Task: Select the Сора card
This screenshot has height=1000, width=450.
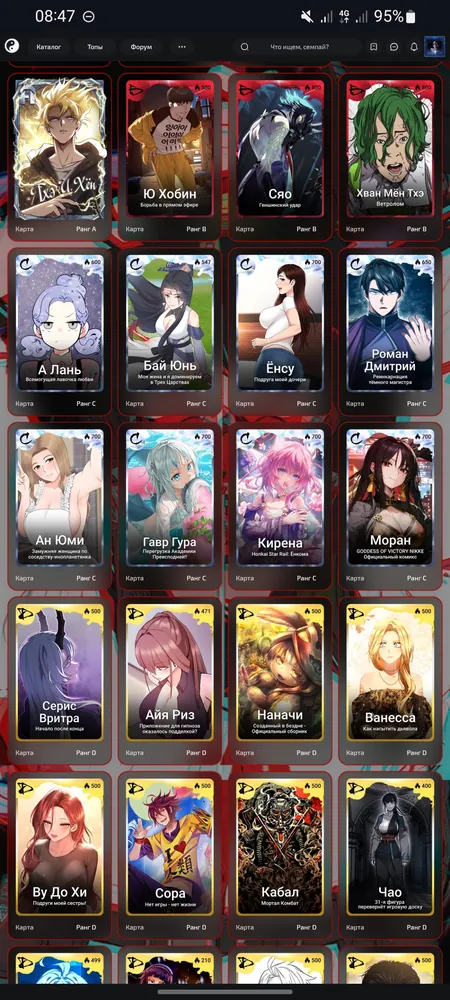Action: (x=170, y=855)
